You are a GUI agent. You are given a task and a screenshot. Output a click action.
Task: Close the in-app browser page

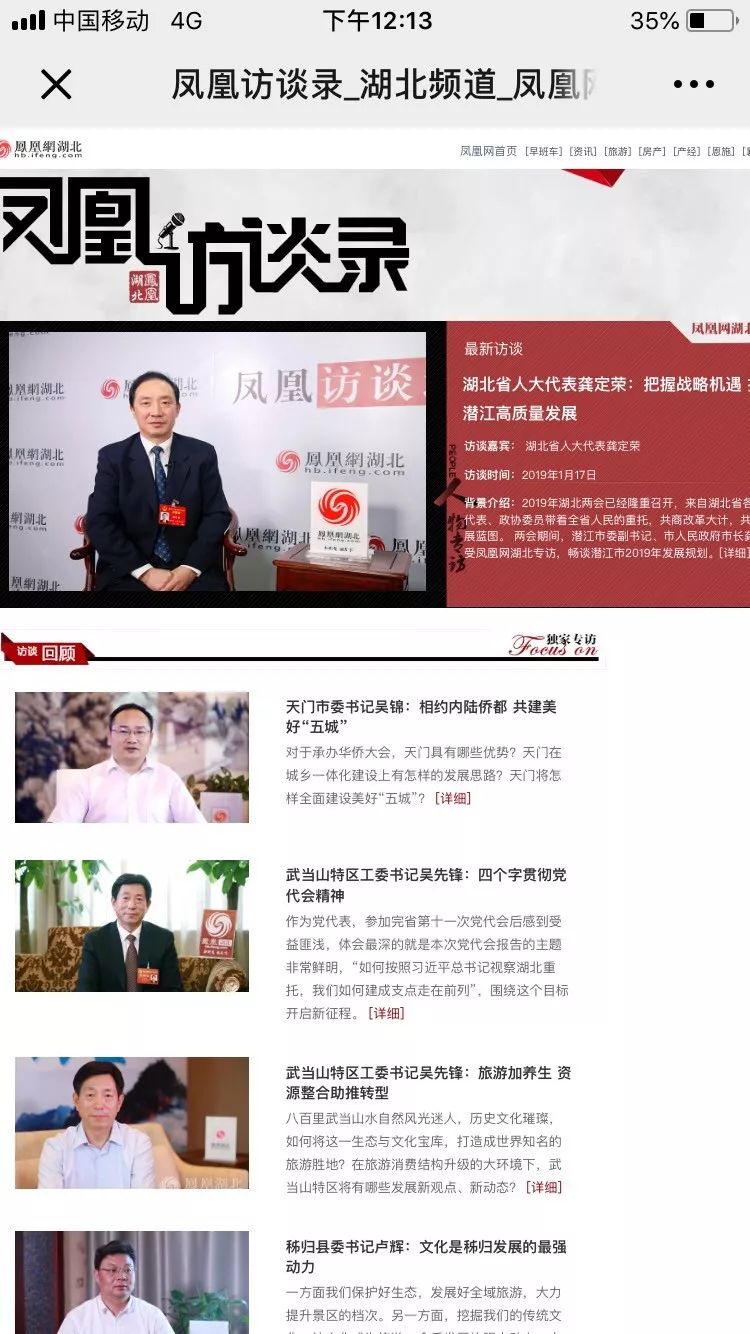56,85
